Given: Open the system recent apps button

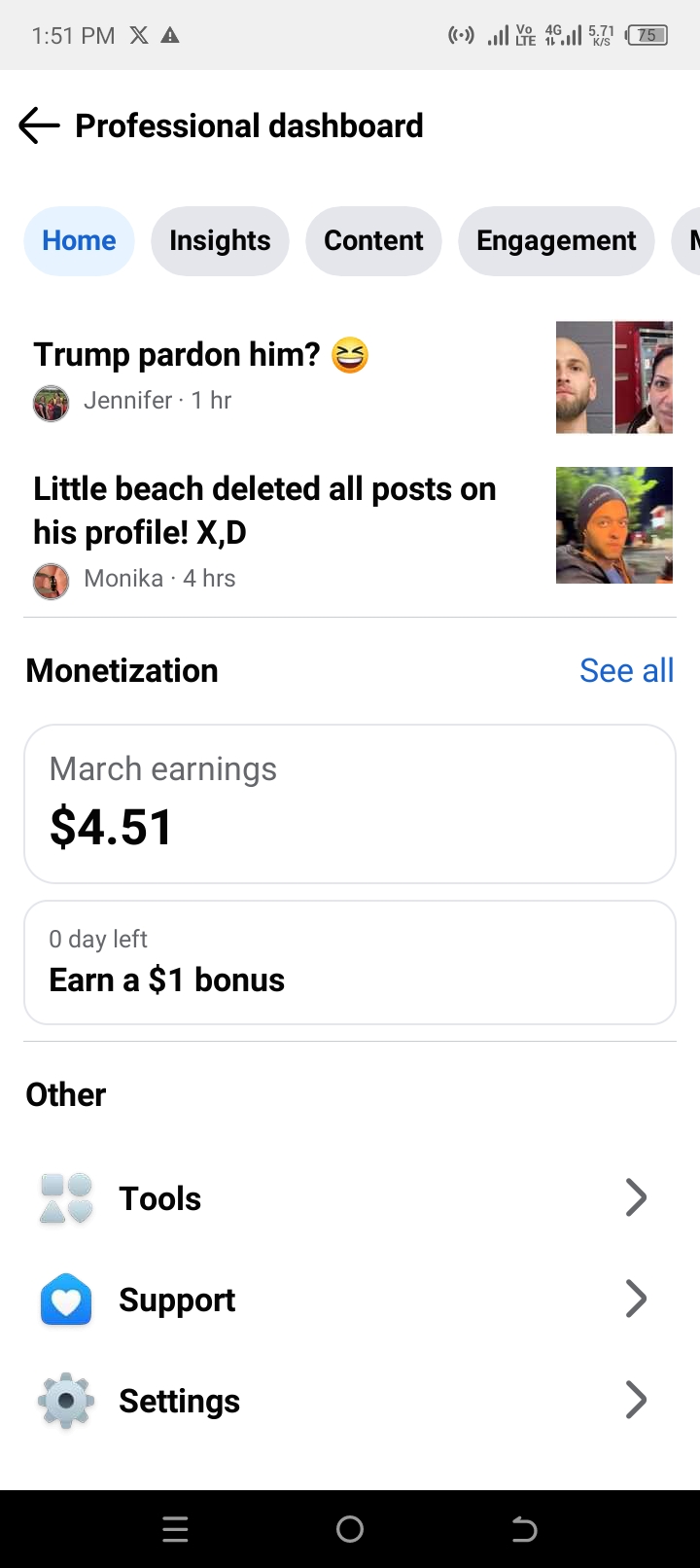Looking at the screenshot, I should coord(175,1530).
